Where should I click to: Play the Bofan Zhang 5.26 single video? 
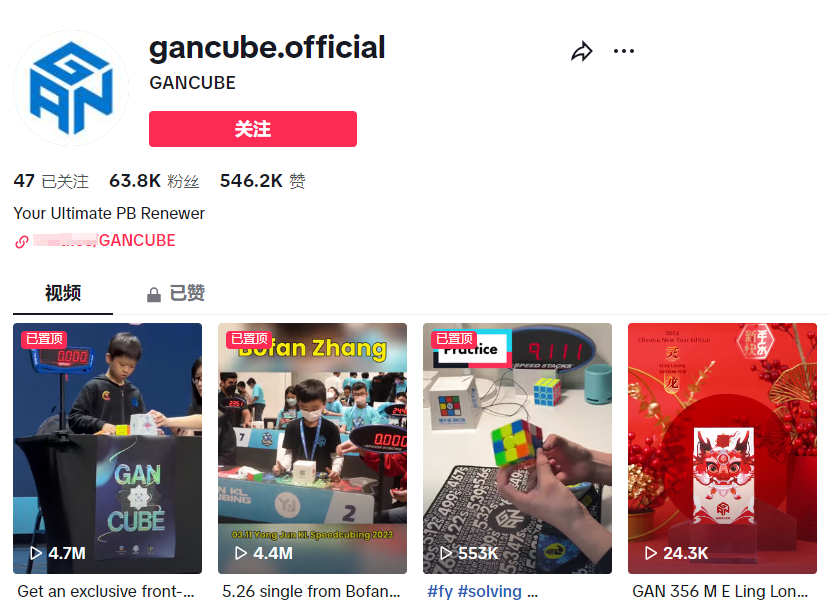(x=312, y=448)
